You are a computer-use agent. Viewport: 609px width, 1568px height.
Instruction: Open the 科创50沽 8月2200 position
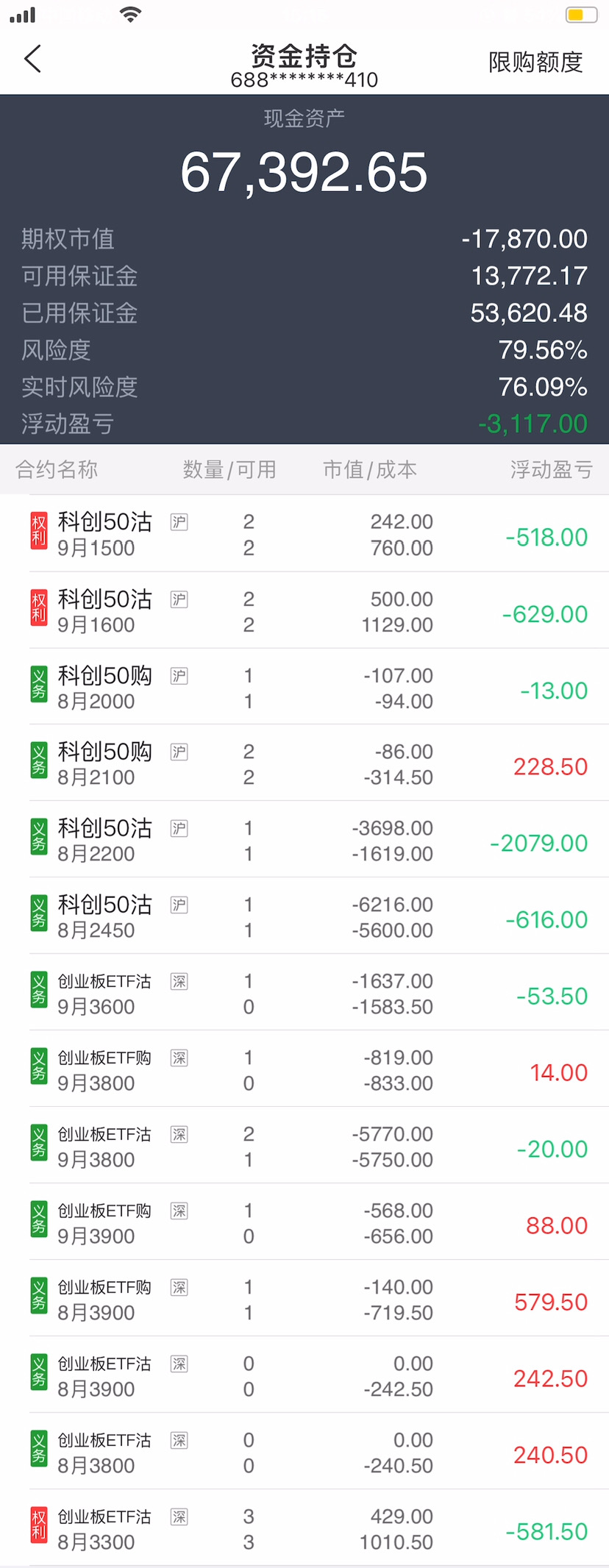tap(304, 840)
